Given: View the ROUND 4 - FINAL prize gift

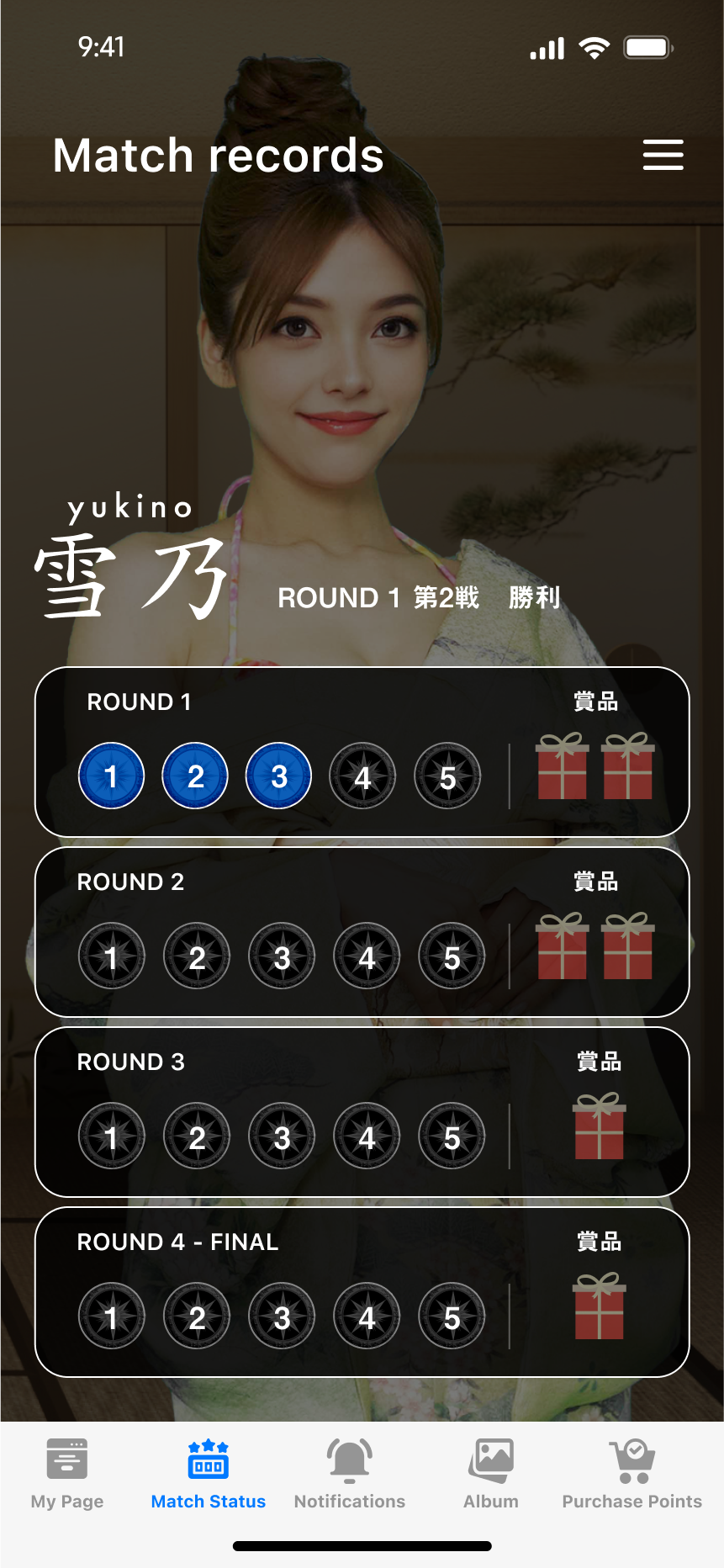Looking at the screenshot, I should pyautogui.click(x=599, y=1306).
